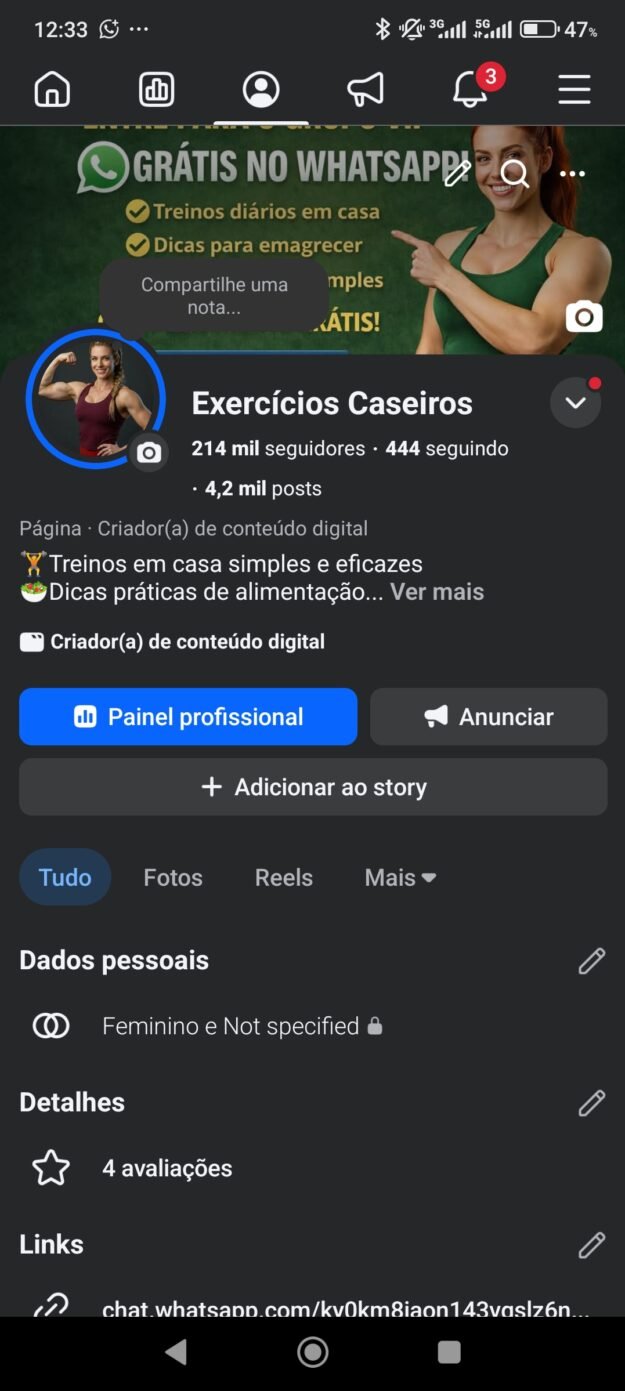625x1391 pixels.
Task: Open Painel profissional
Action: (x=188, y=716)
